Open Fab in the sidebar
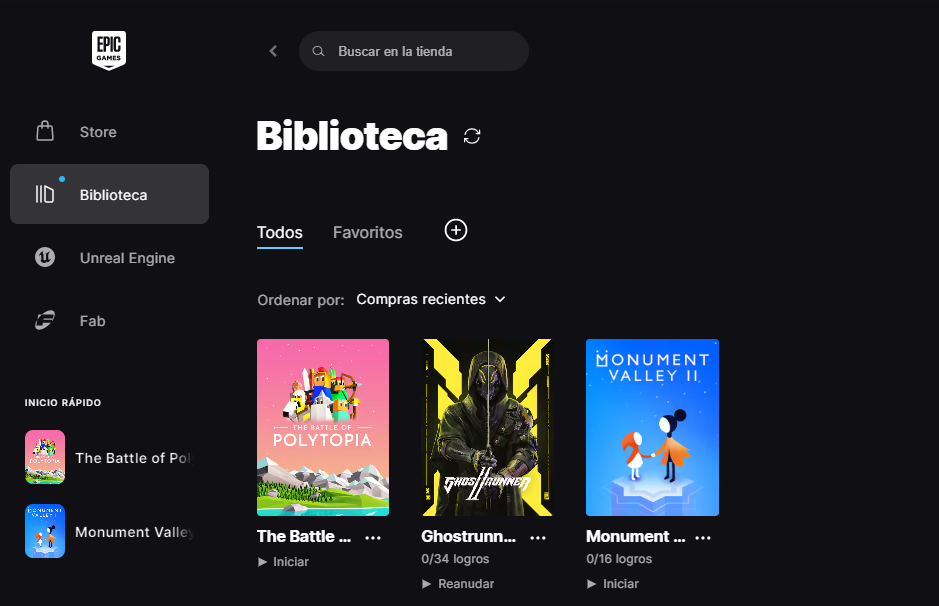Viewport: 939px width, 606px height. tap(92, 321)
